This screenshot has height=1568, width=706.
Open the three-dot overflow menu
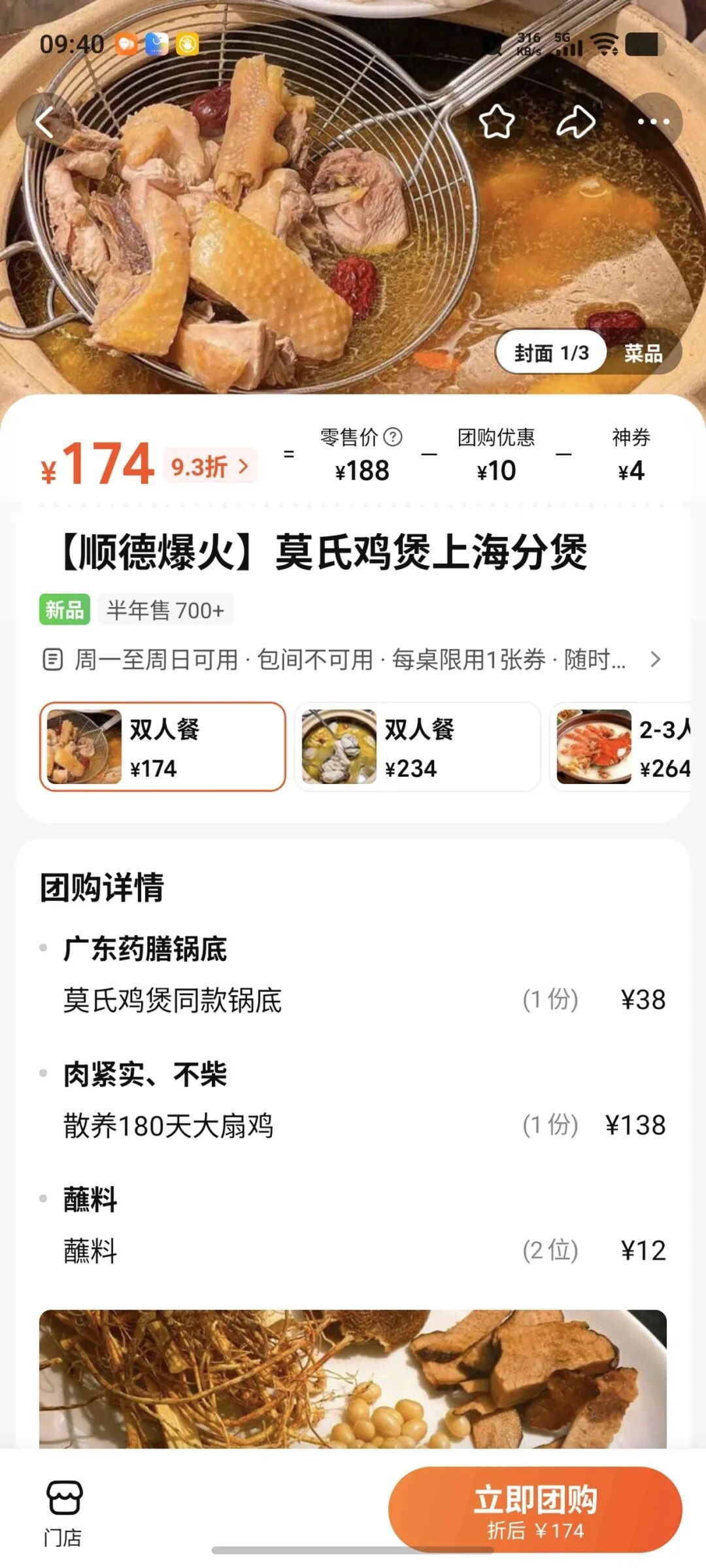pos(653,122)
